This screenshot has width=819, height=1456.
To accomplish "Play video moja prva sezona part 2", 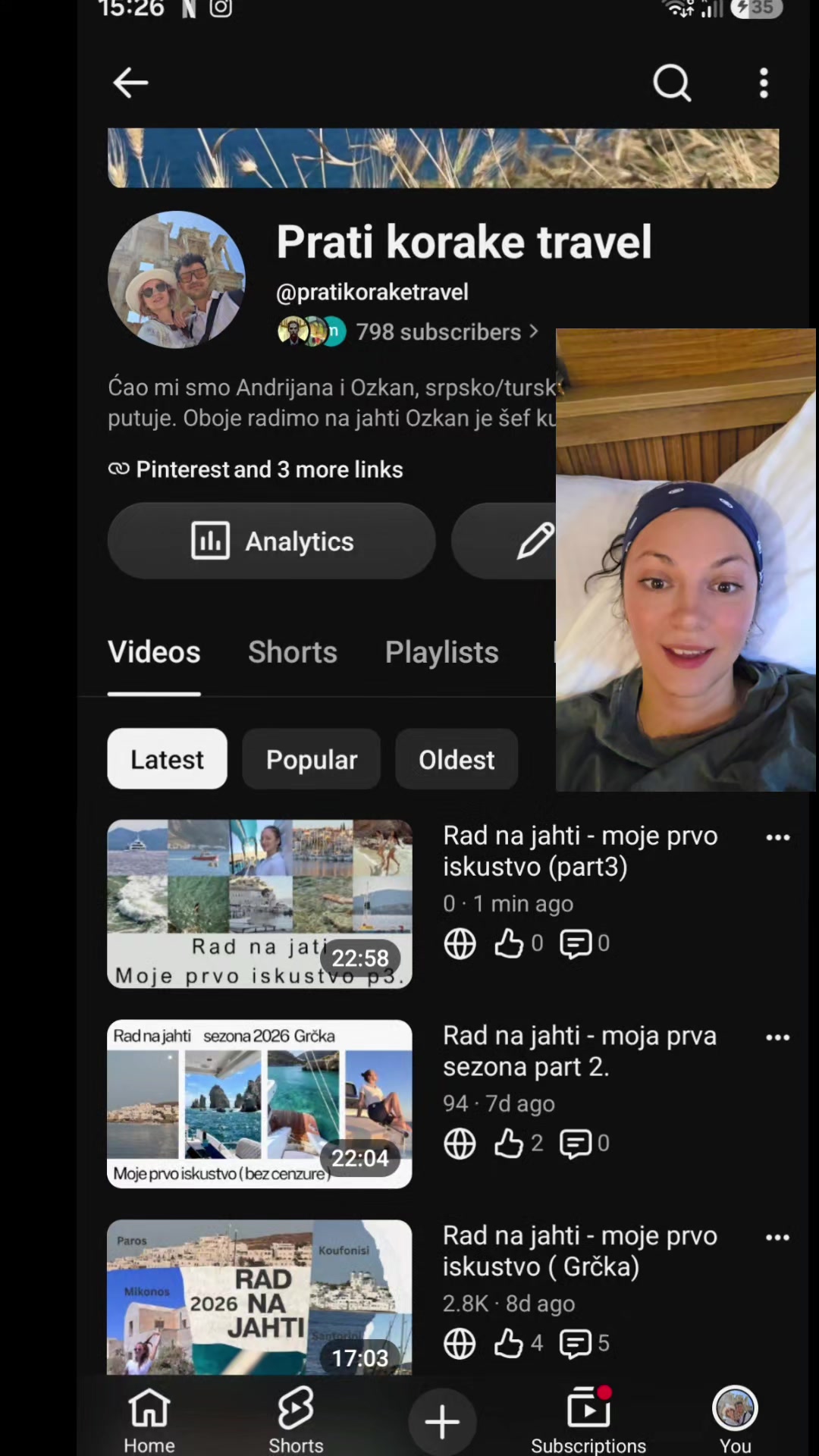I will pyautogui.click(x=259, y=1103).
